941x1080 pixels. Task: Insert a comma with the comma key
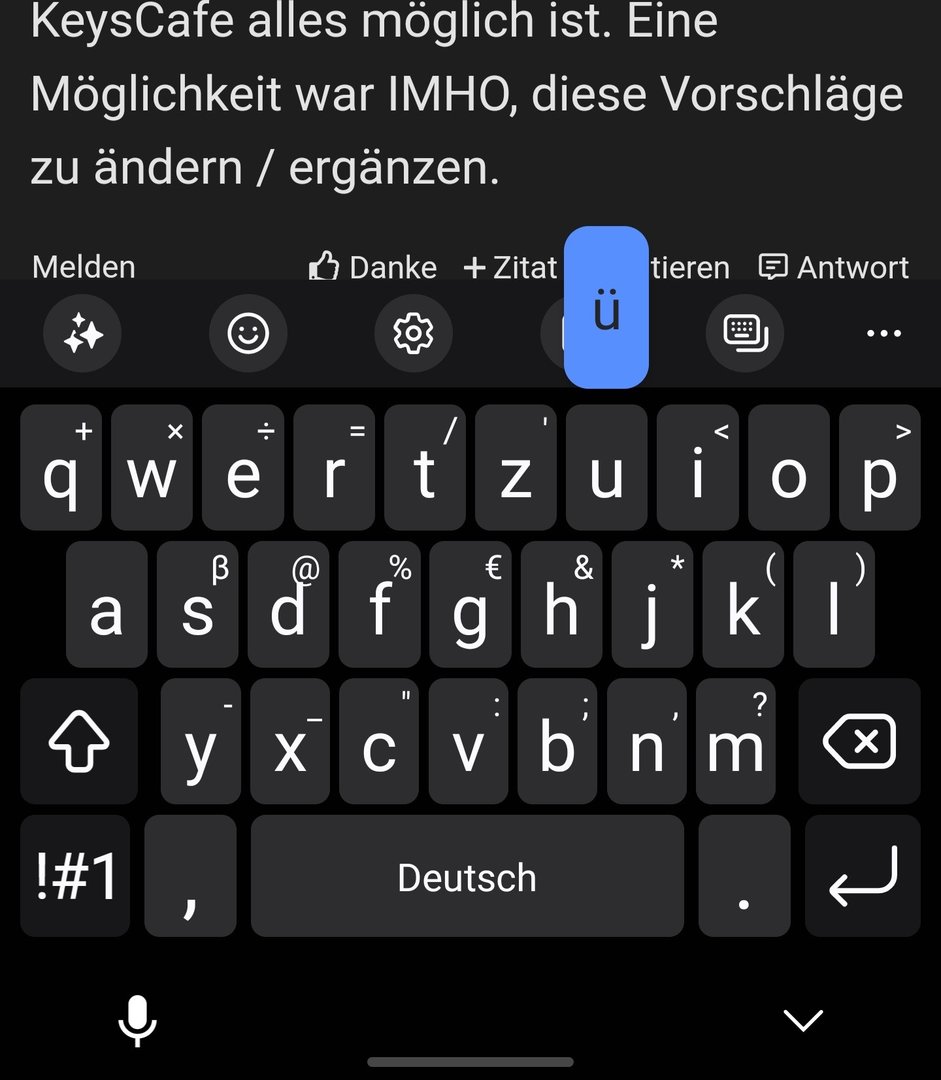click(x=190, y=876)
